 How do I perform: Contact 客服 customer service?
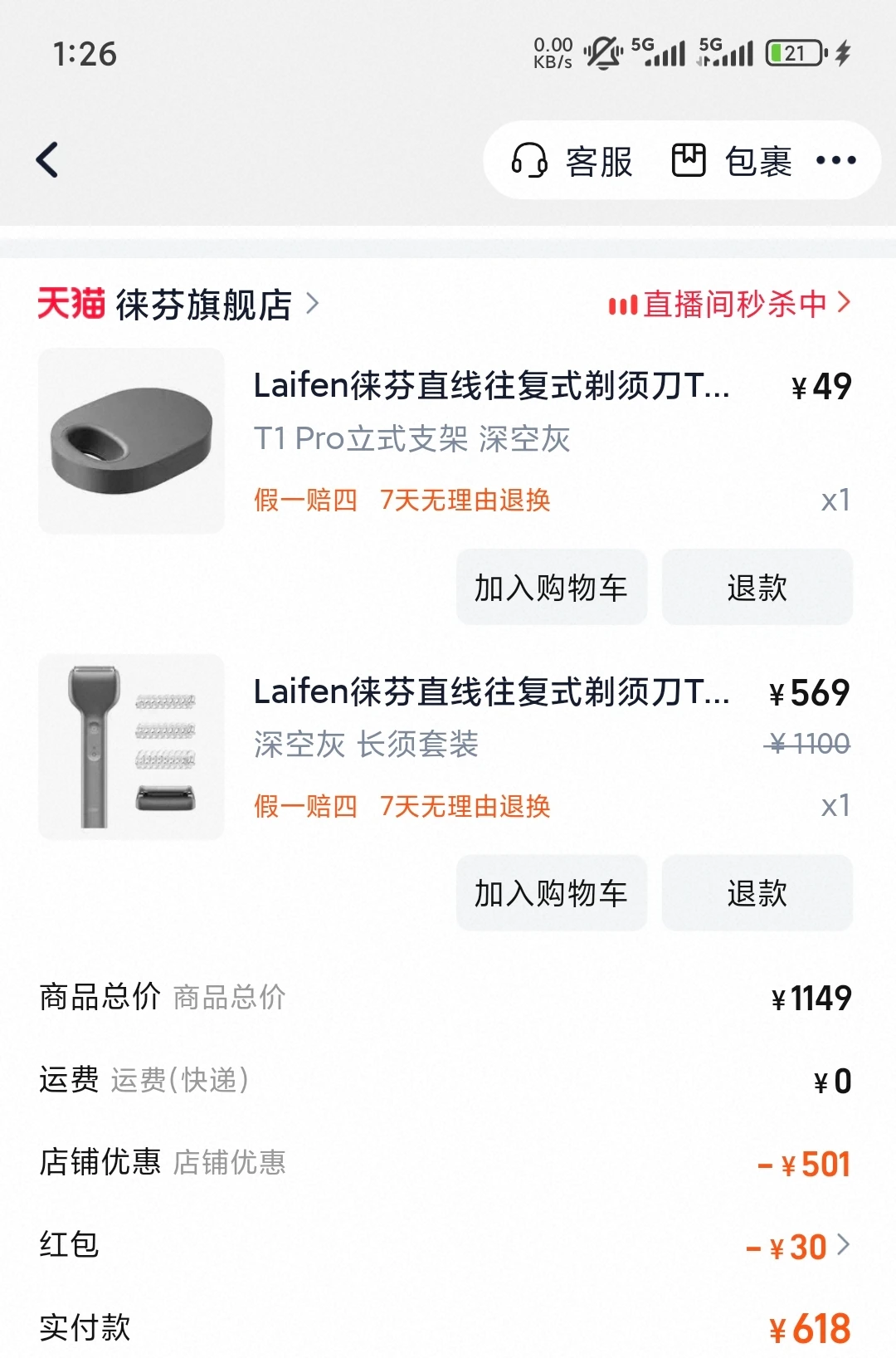pos(572,161)
